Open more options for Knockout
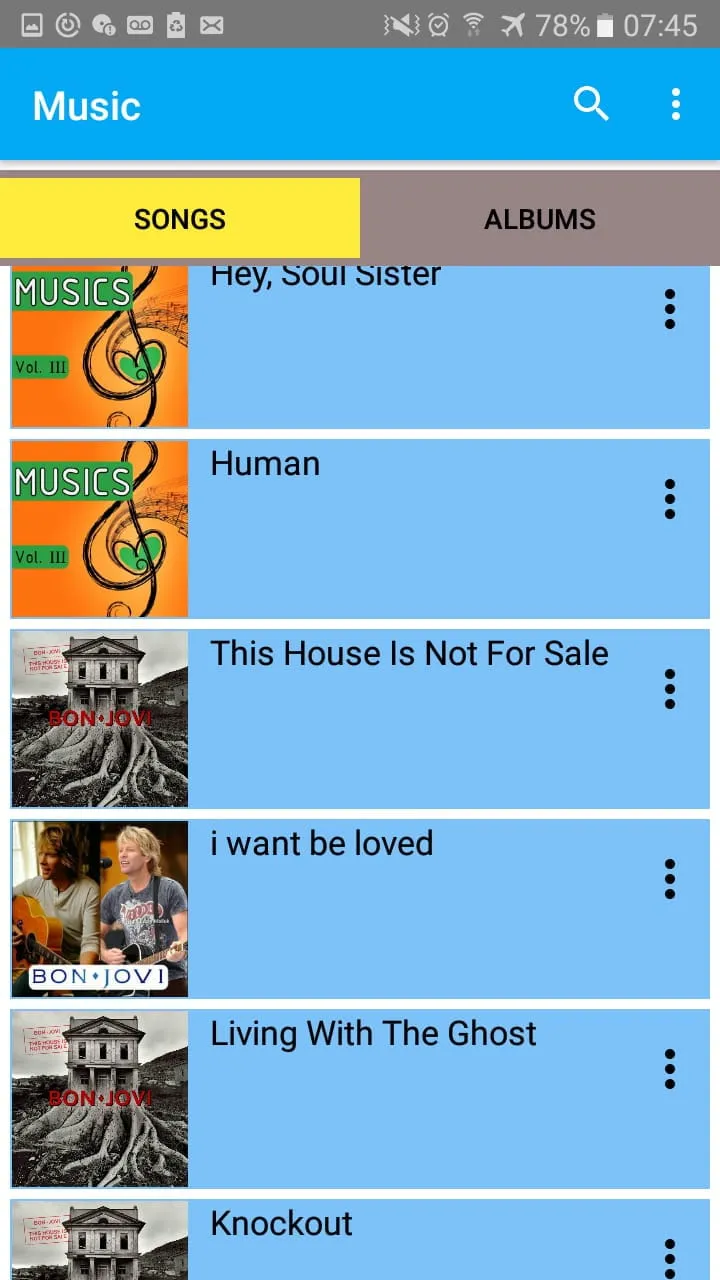Viewport: 720px width, 1280px height. (x=670, y=1257)
